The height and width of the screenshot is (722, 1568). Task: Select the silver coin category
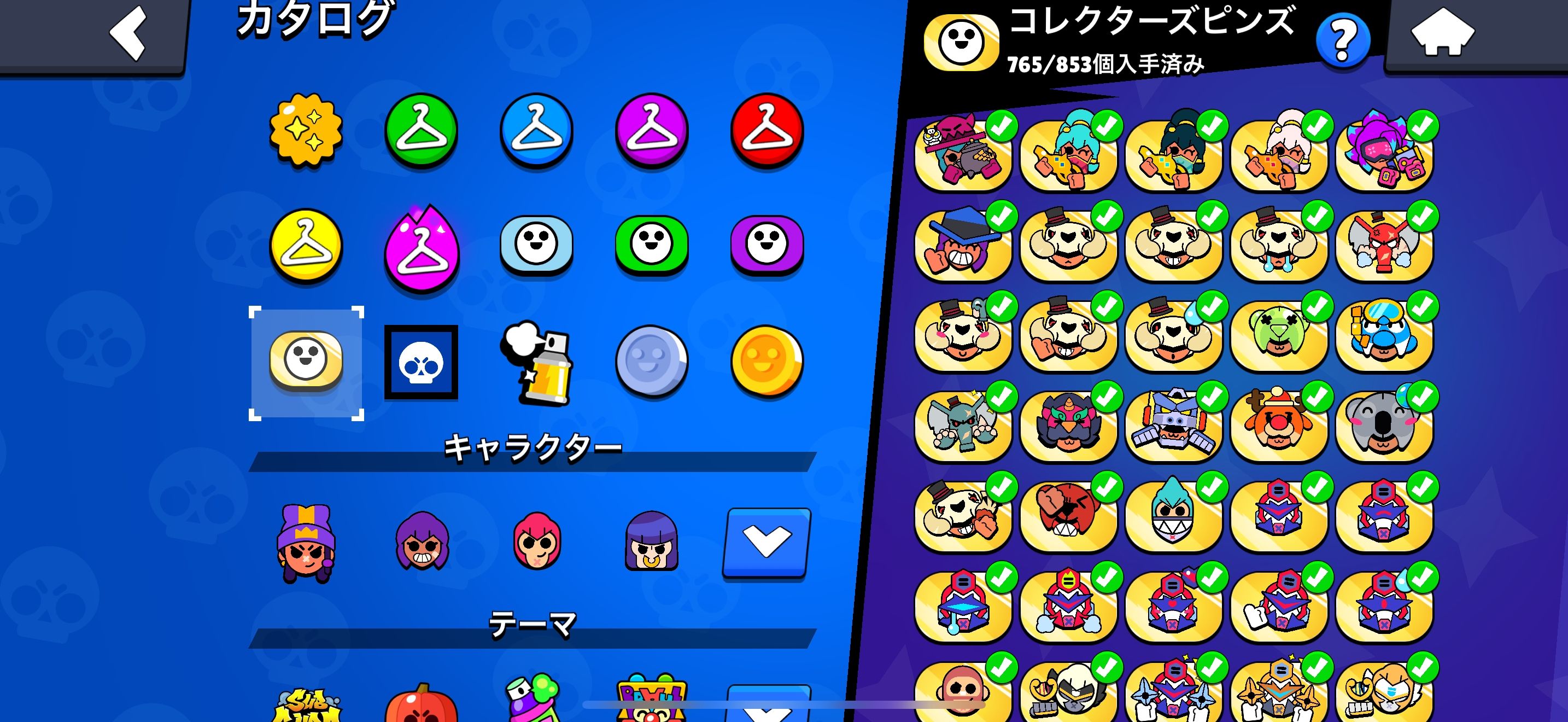pyautogui.click(x=651, y=361)
